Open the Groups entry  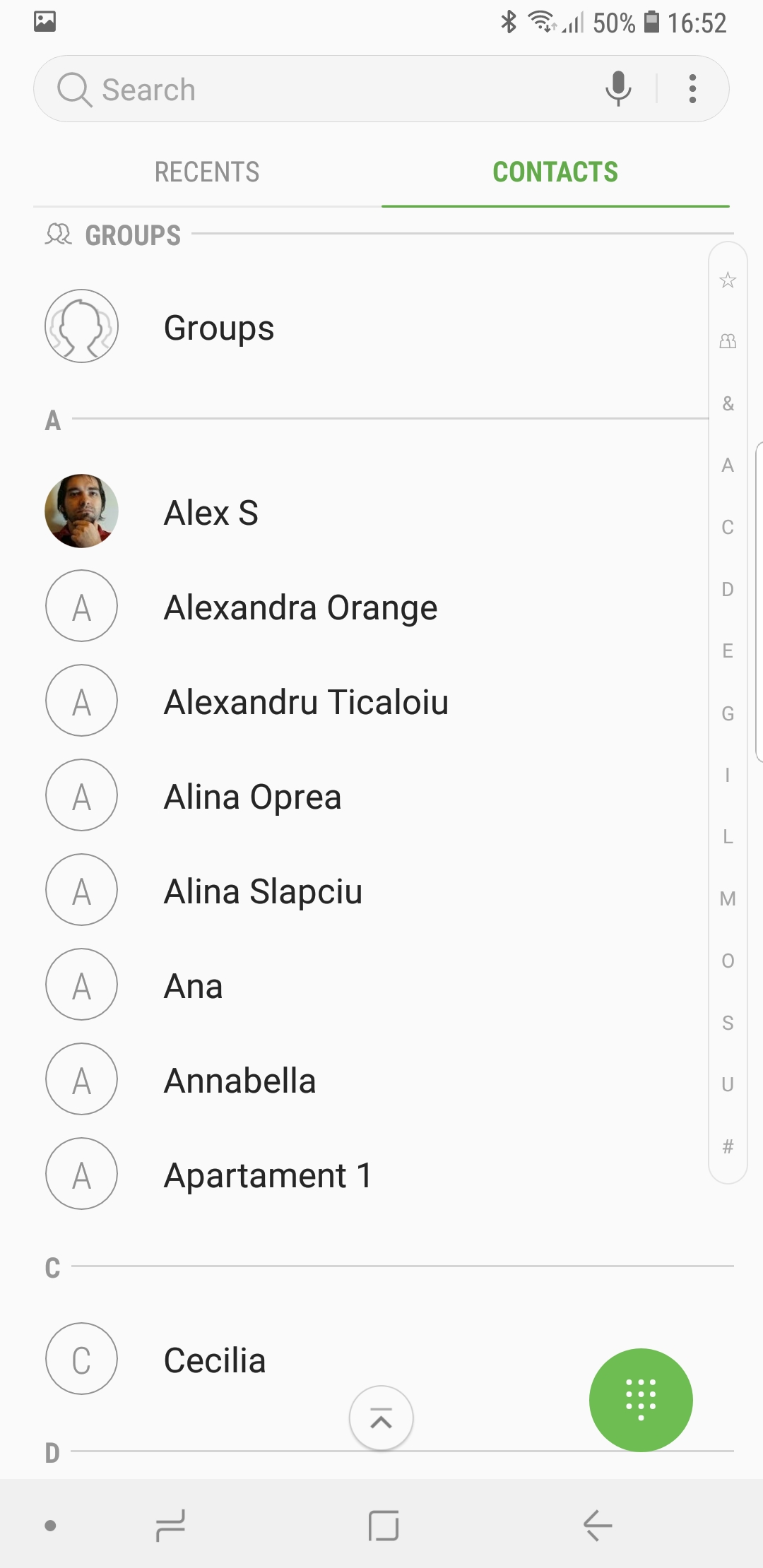click(219, 328)
